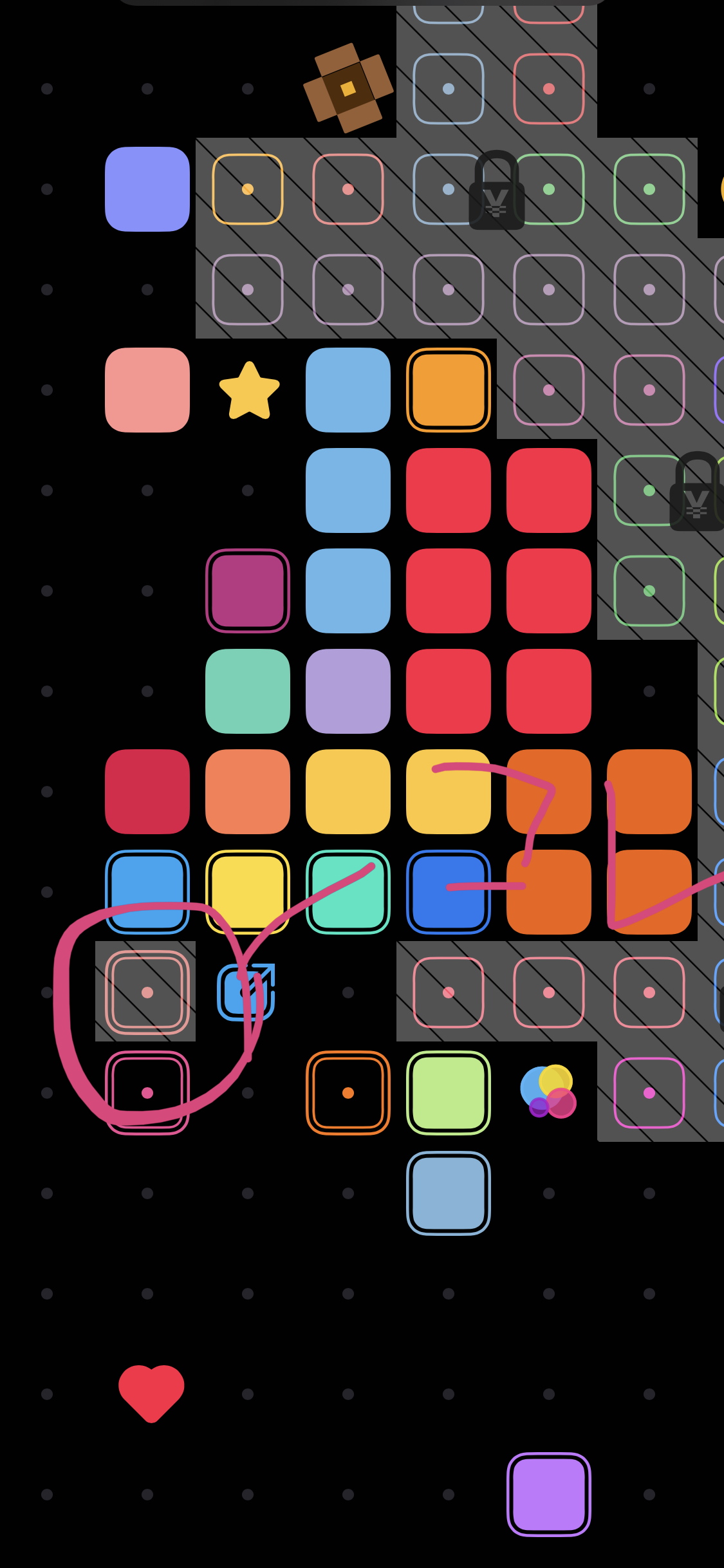724x1568 pixels.
Task: Select the yellow outlined puzzle tile
Action: tap(248, 892)
